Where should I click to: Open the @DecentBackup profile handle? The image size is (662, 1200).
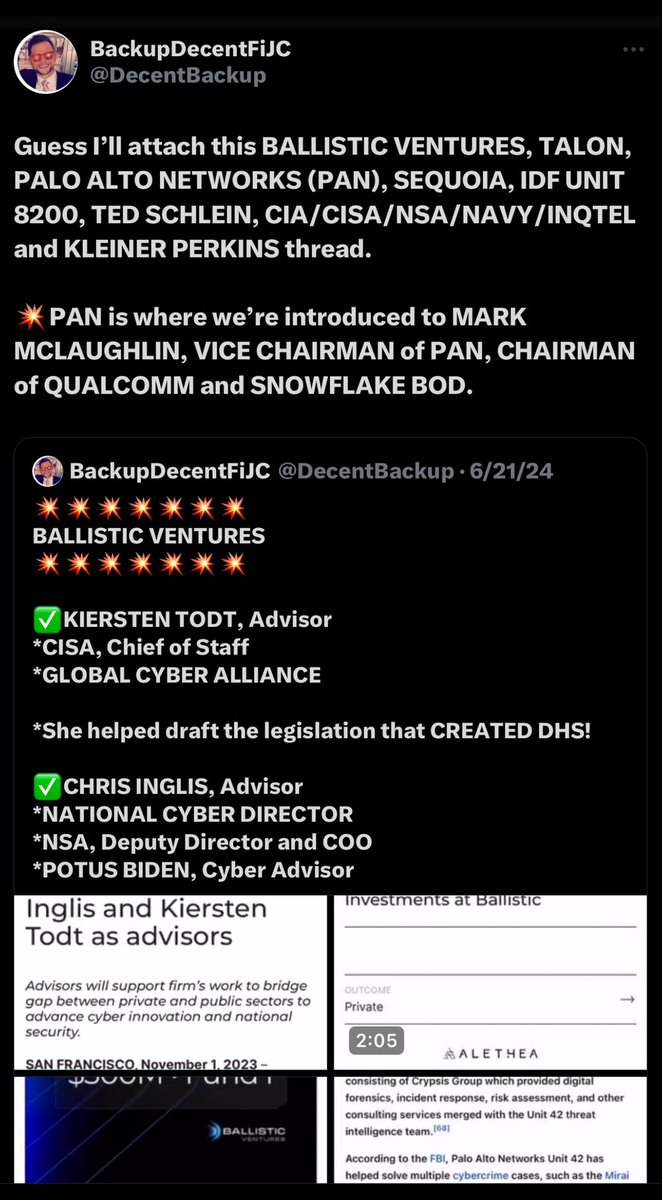tap(178, 75)
